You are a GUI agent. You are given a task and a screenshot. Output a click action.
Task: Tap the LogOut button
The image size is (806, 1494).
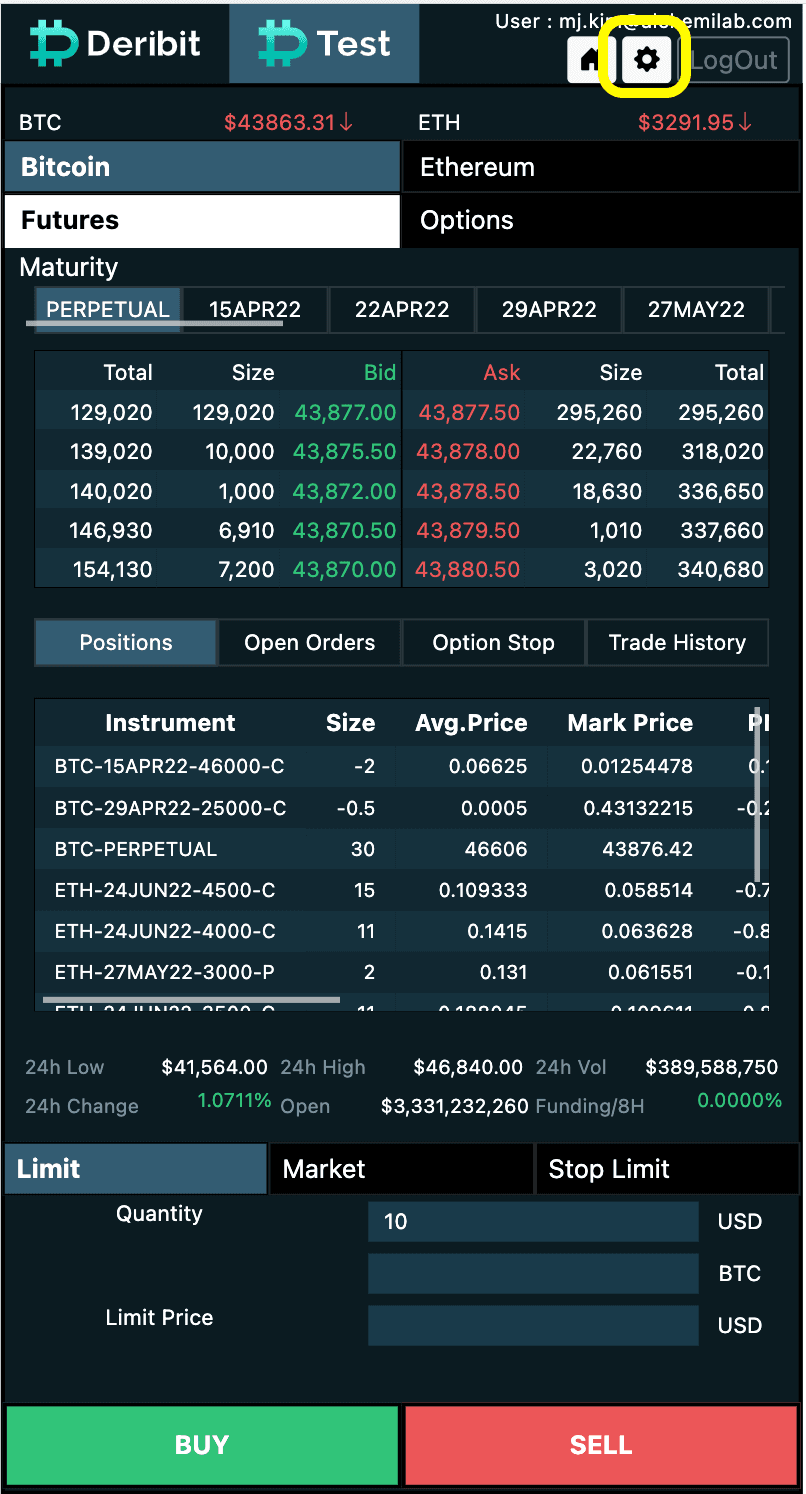click(x=734, y=60)
